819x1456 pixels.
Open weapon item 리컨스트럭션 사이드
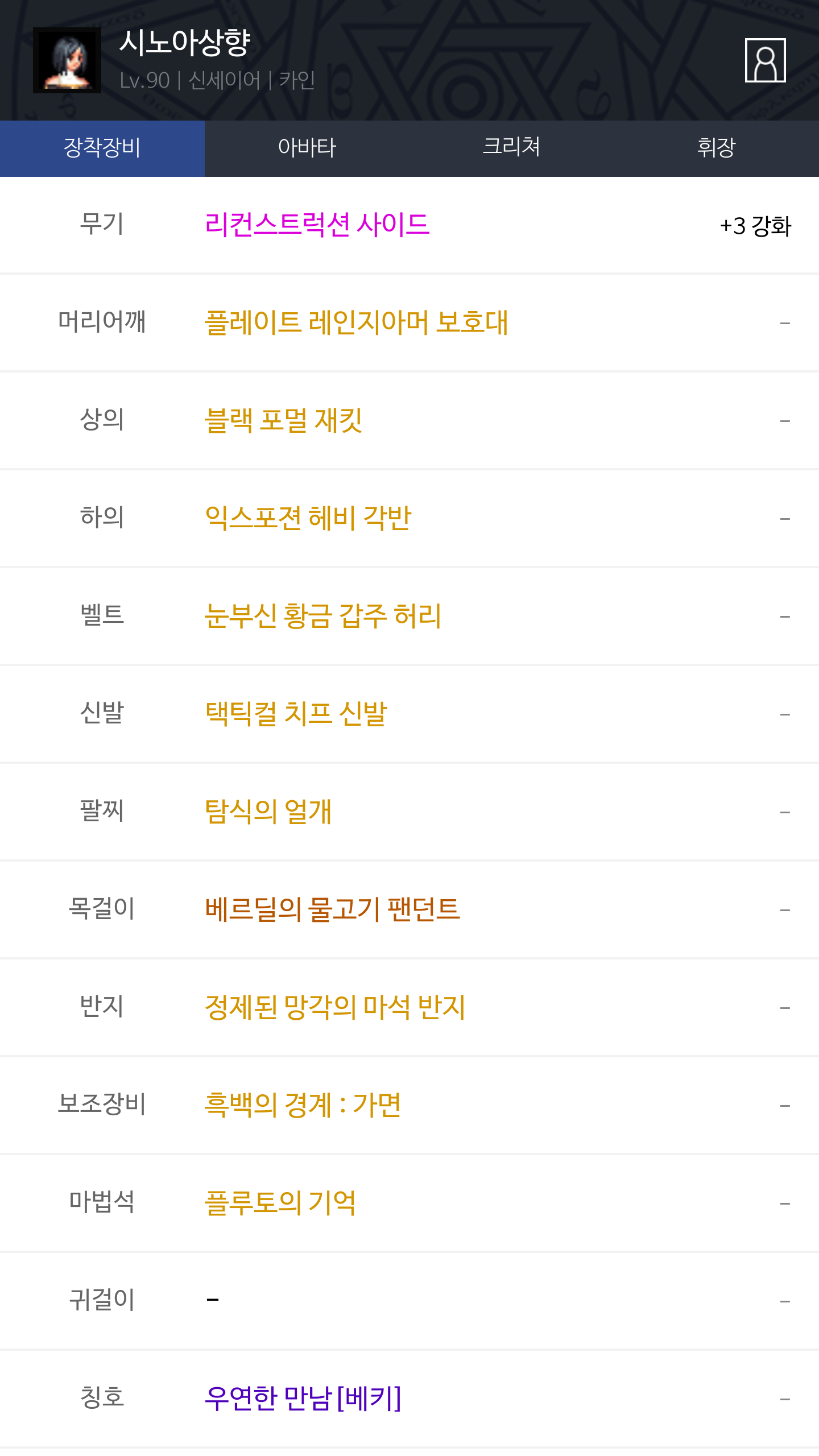317,225
